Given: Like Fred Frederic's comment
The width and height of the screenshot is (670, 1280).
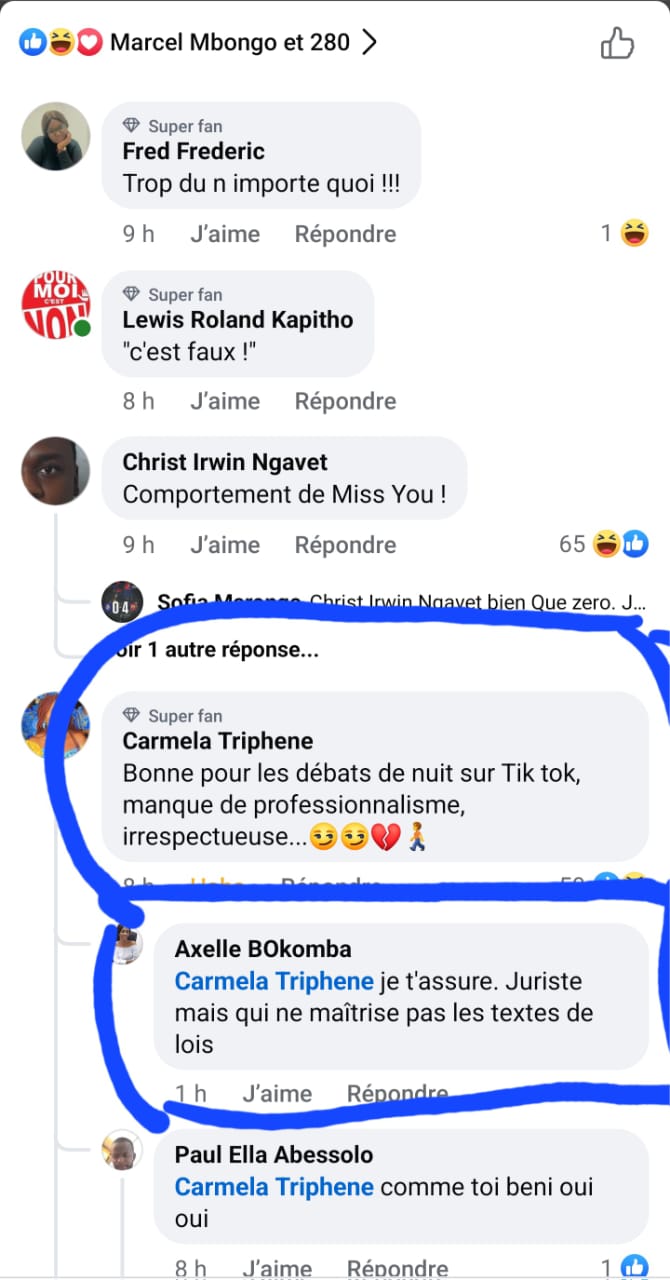Looking at the screenshot, I should 225,234.
